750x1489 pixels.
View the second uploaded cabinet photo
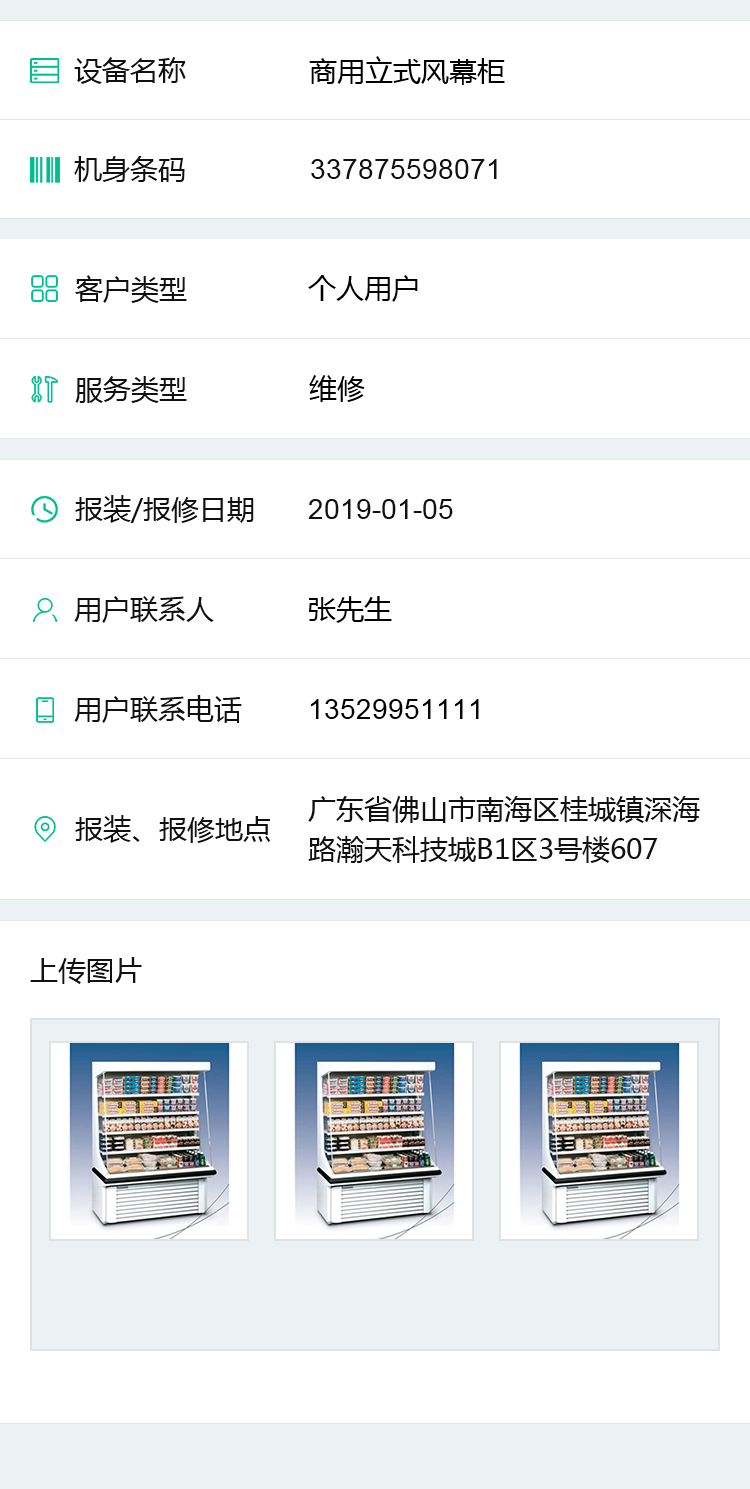374,1140
